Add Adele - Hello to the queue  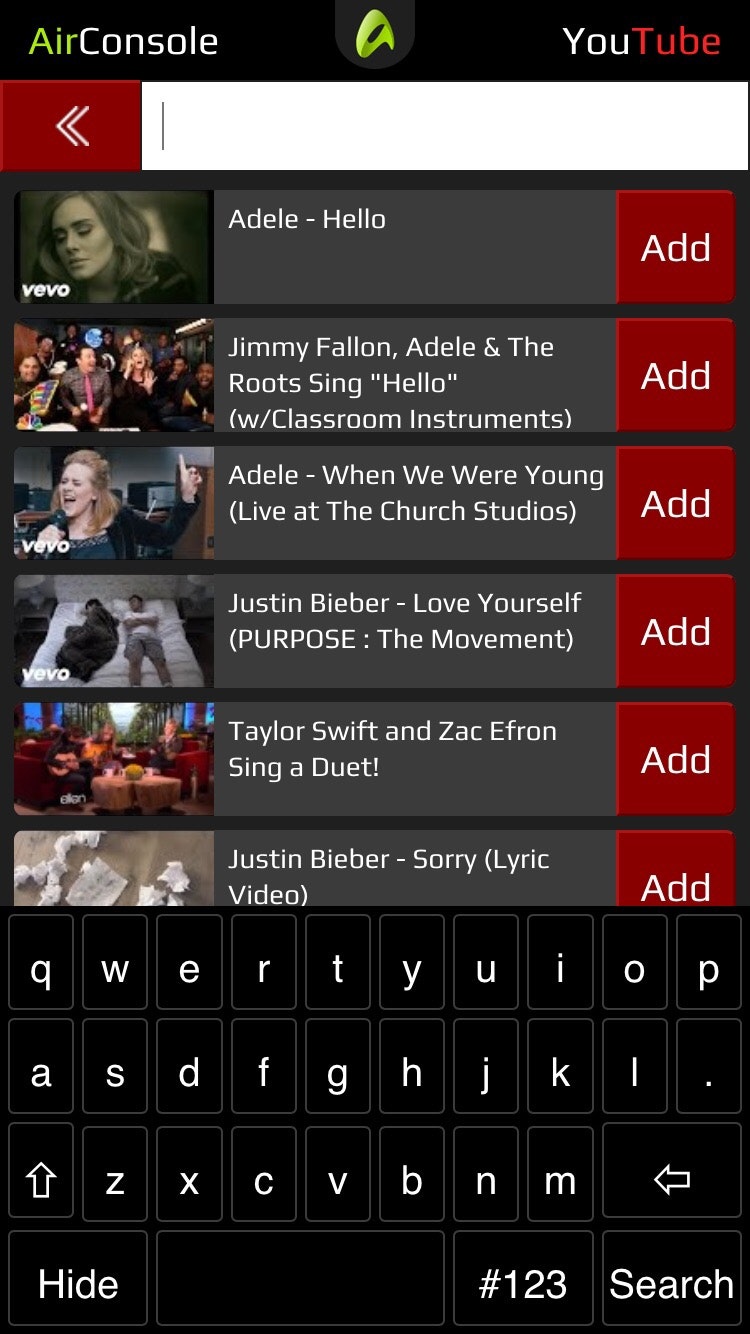[x=676, y=247]
